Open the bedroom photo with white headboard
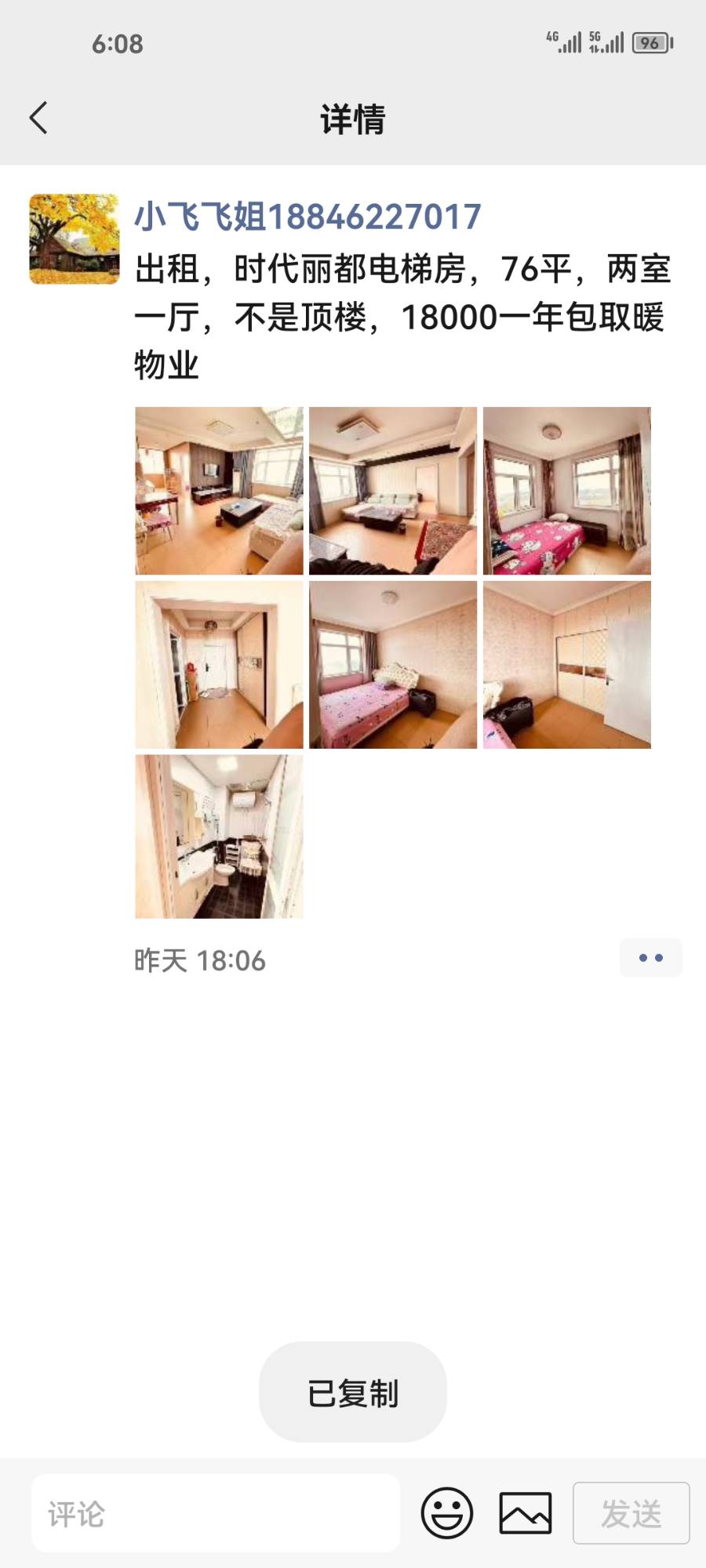This screenshot has height=1568, width=706. pos(393,665)
